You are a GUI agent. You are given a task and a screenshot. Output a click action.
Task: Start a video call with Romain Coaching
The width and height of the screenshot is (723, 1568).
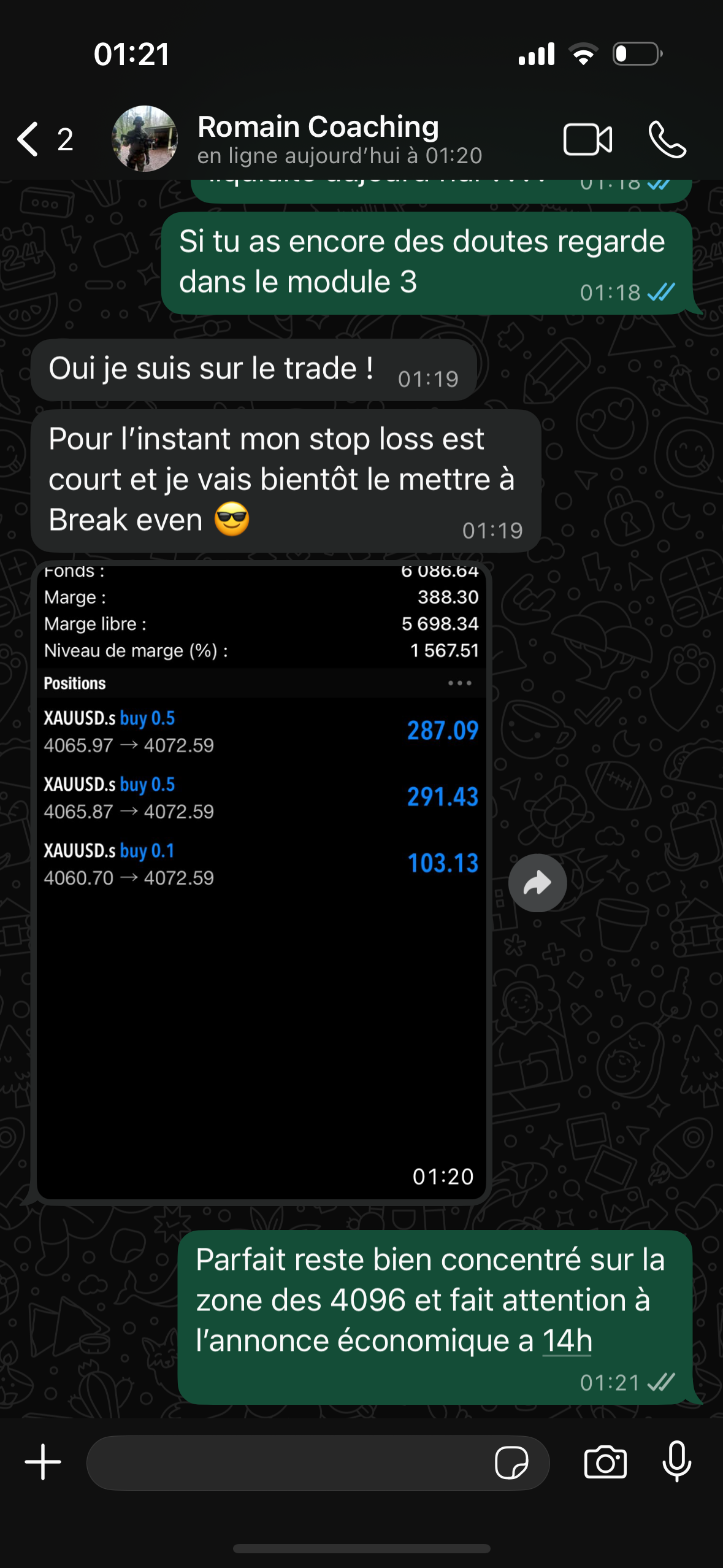point(589,140)
